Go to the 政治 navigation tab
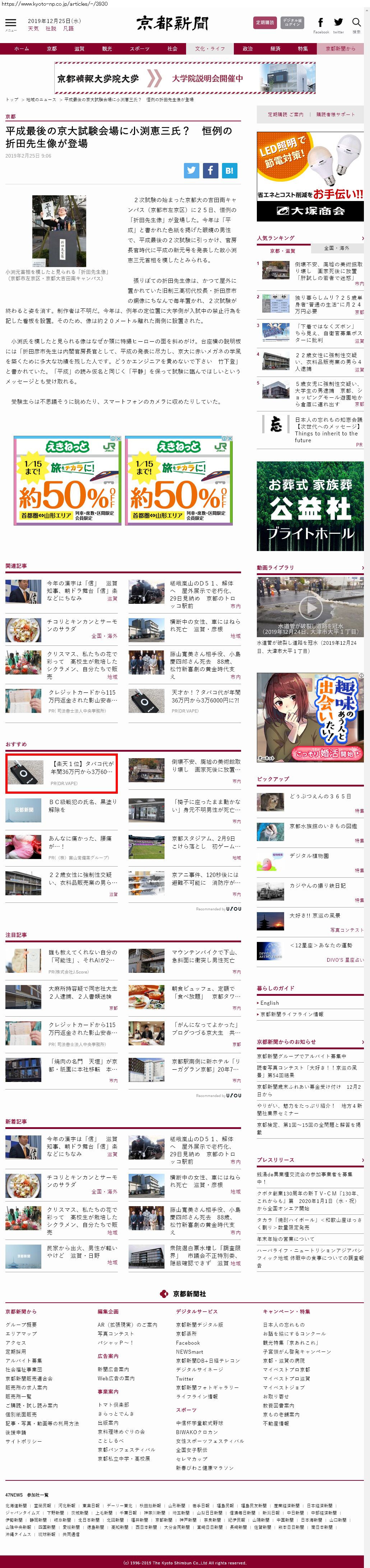This screenshot has width=370, height=1568. click(248, 49)
